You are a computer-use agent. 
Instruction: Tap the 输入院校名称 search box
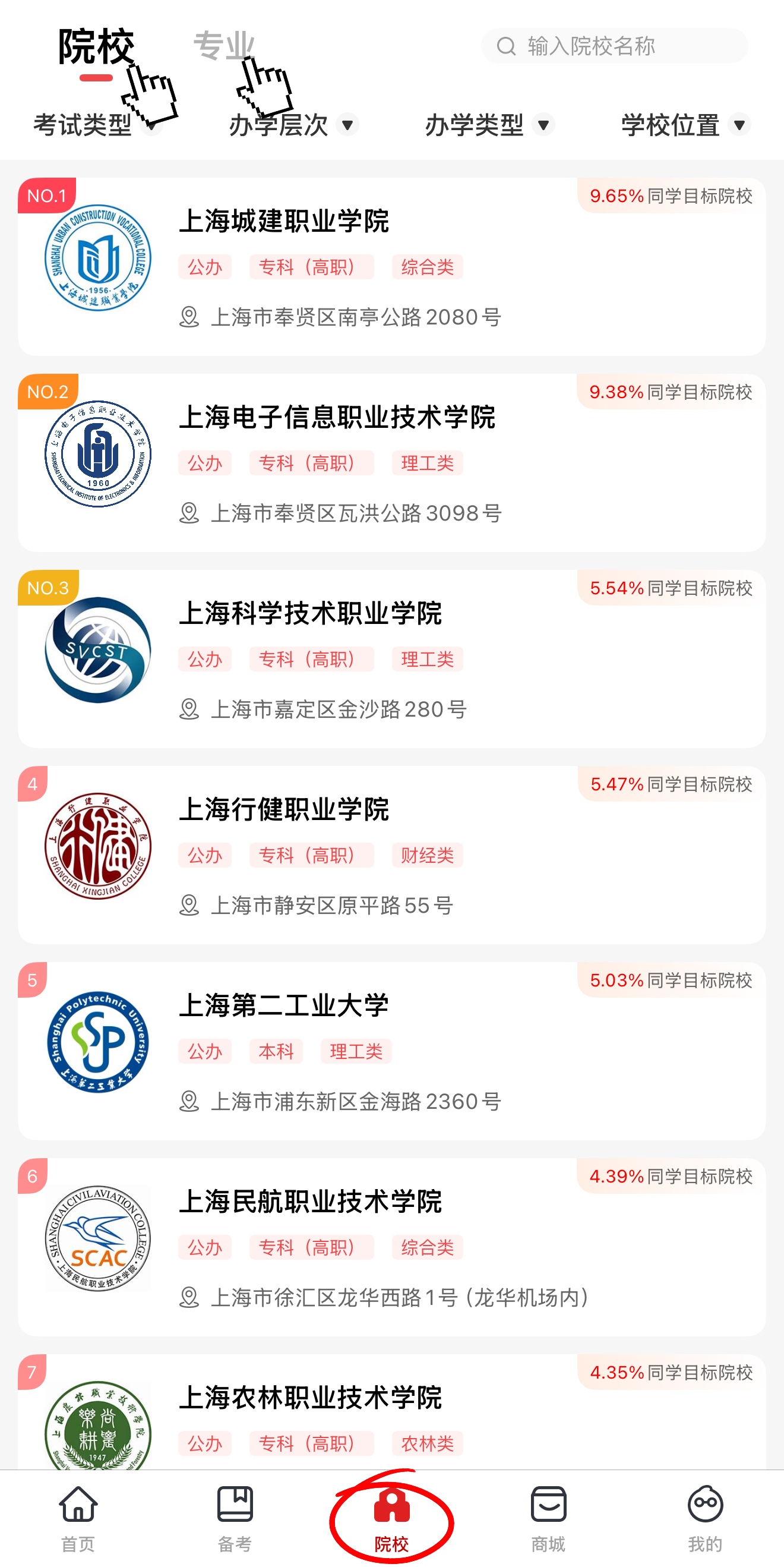tap(614, 46)
